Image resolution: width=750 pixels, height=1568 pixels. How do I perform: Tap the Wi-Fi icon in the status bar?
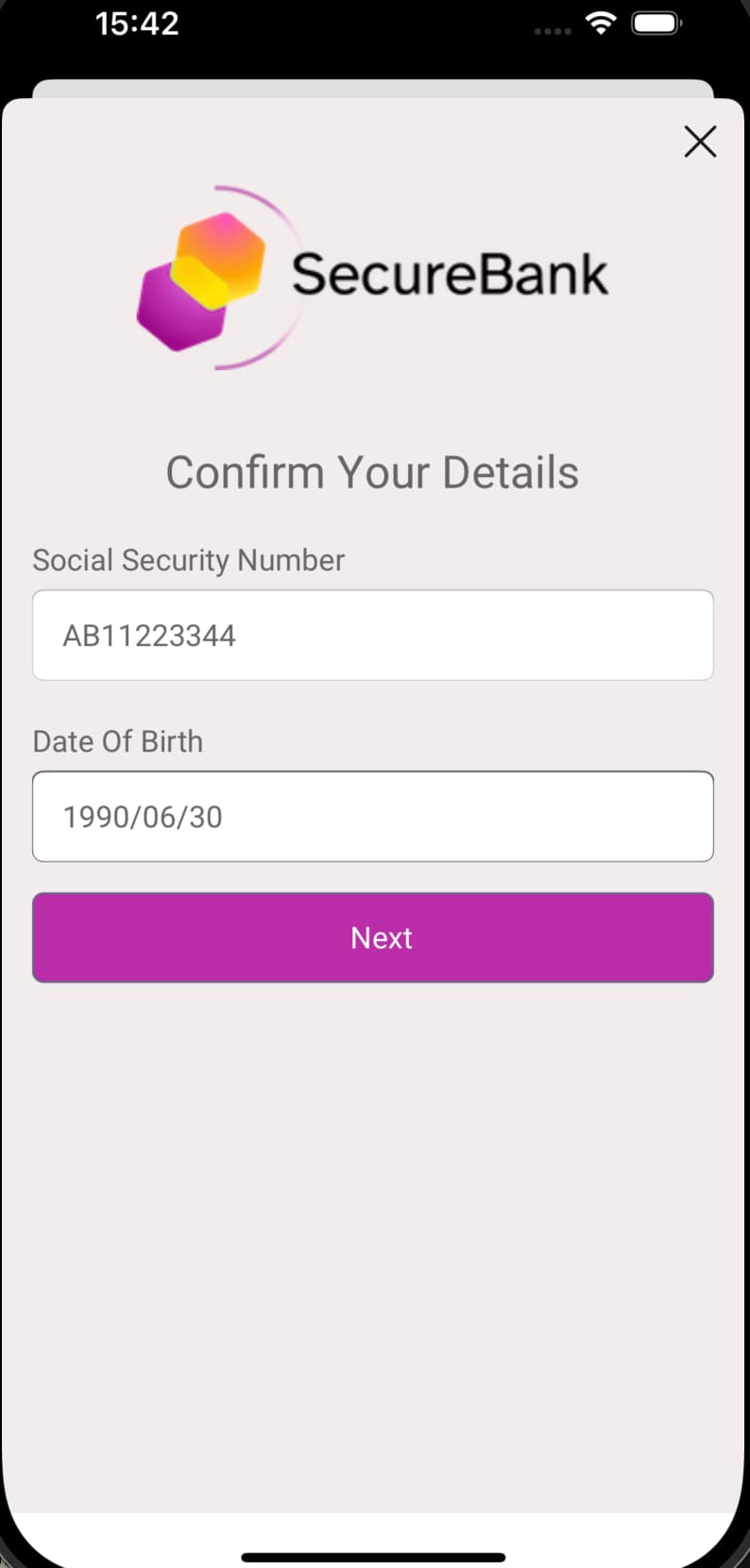pyautogui.click(x=601, y=24)
